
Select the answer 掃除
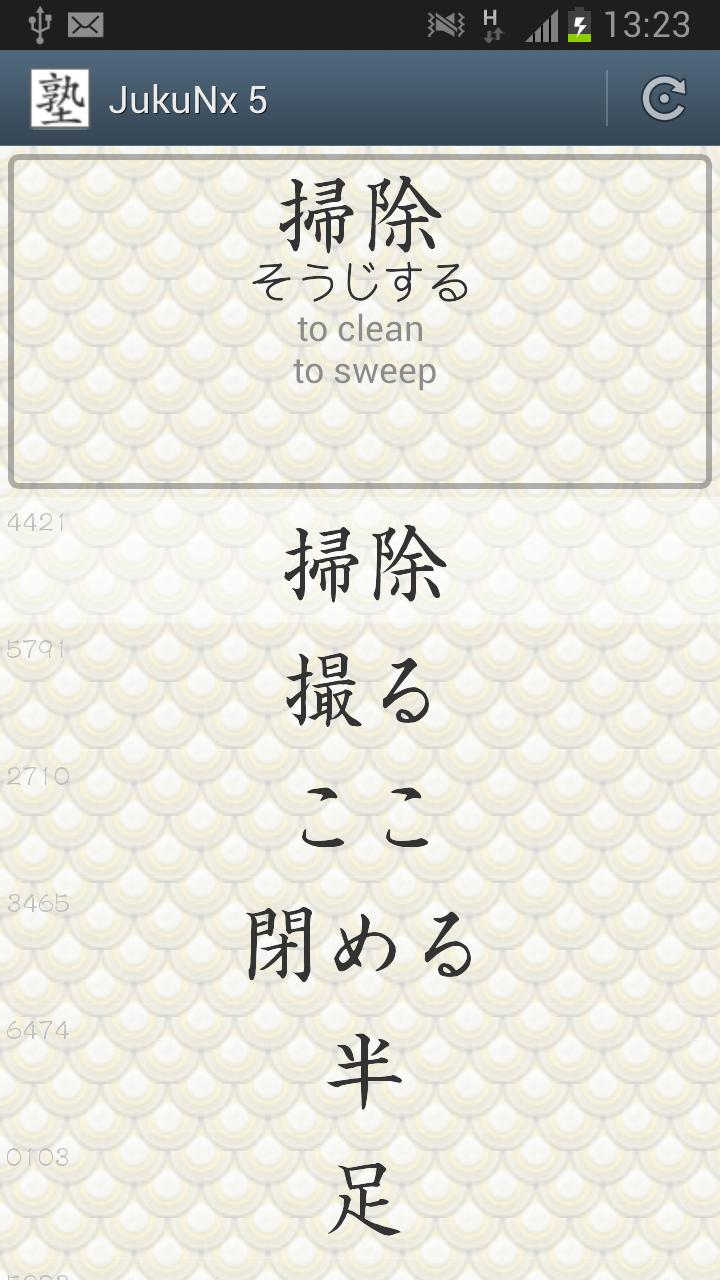tap(365, 565)
